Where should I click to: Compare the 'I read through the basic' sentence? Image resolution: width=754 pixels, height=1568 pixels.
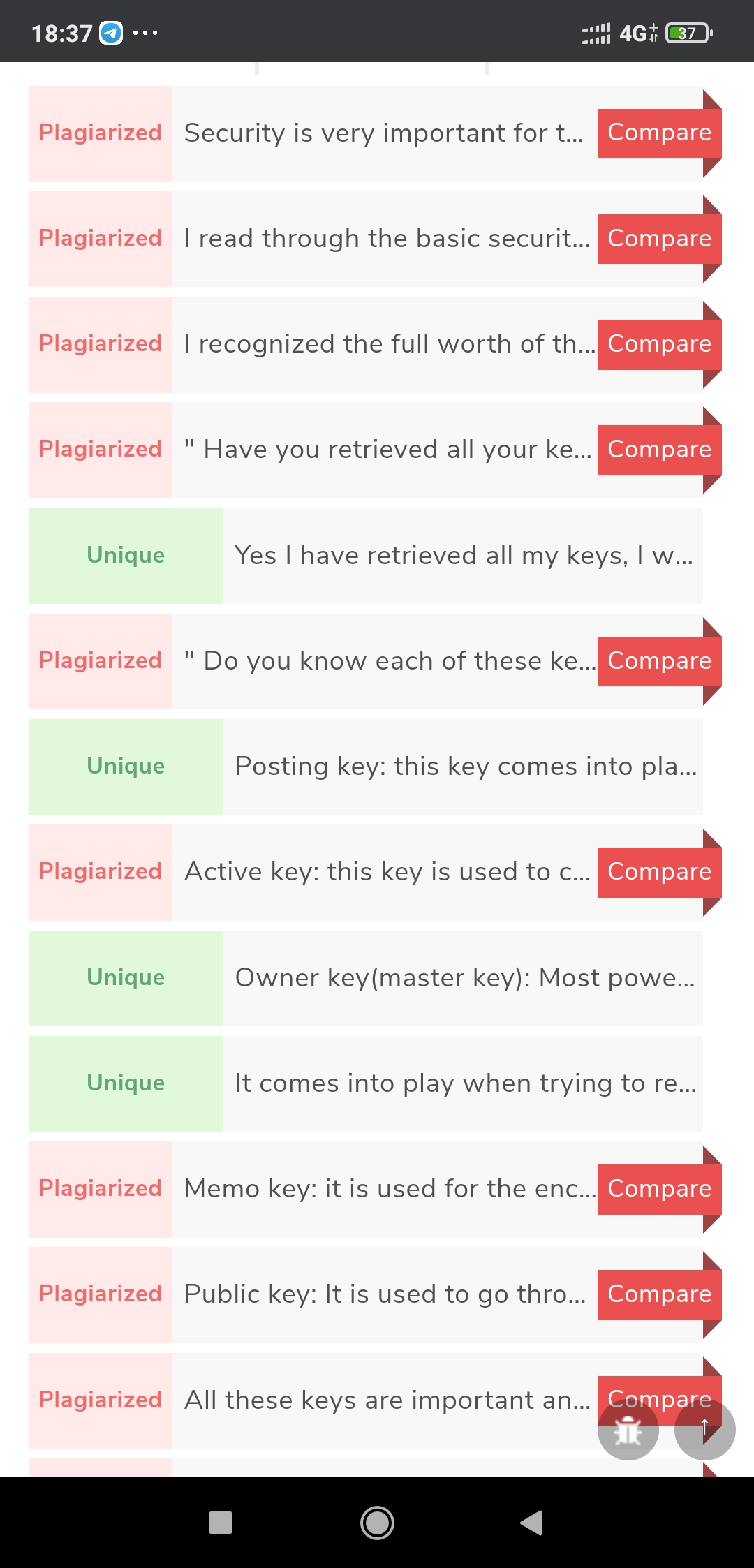[x=659, y=239]
